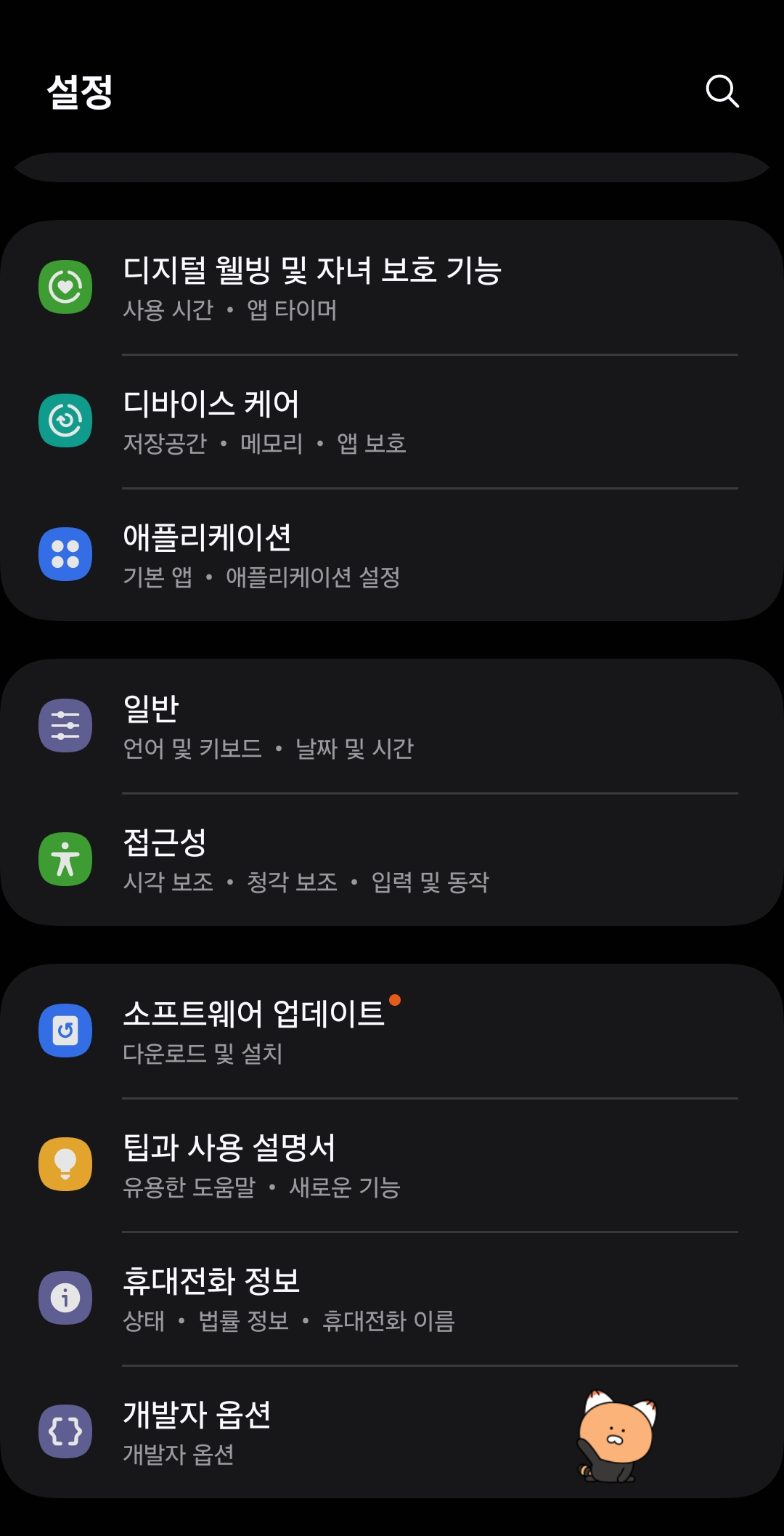Tap the search icon in Settings

722,92
